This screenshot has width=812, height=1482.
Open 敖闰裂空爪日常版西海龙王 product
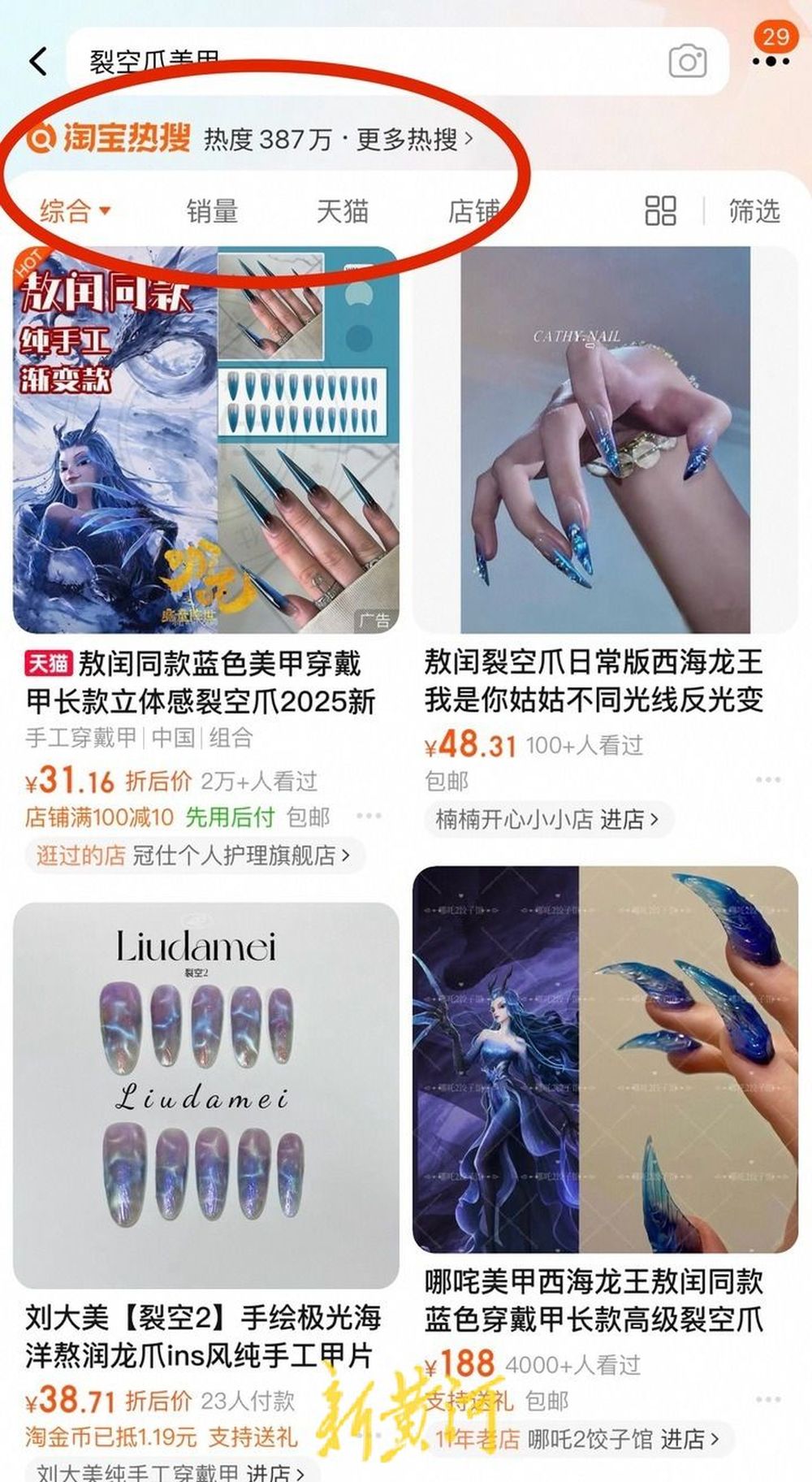(x=605, y=440)
